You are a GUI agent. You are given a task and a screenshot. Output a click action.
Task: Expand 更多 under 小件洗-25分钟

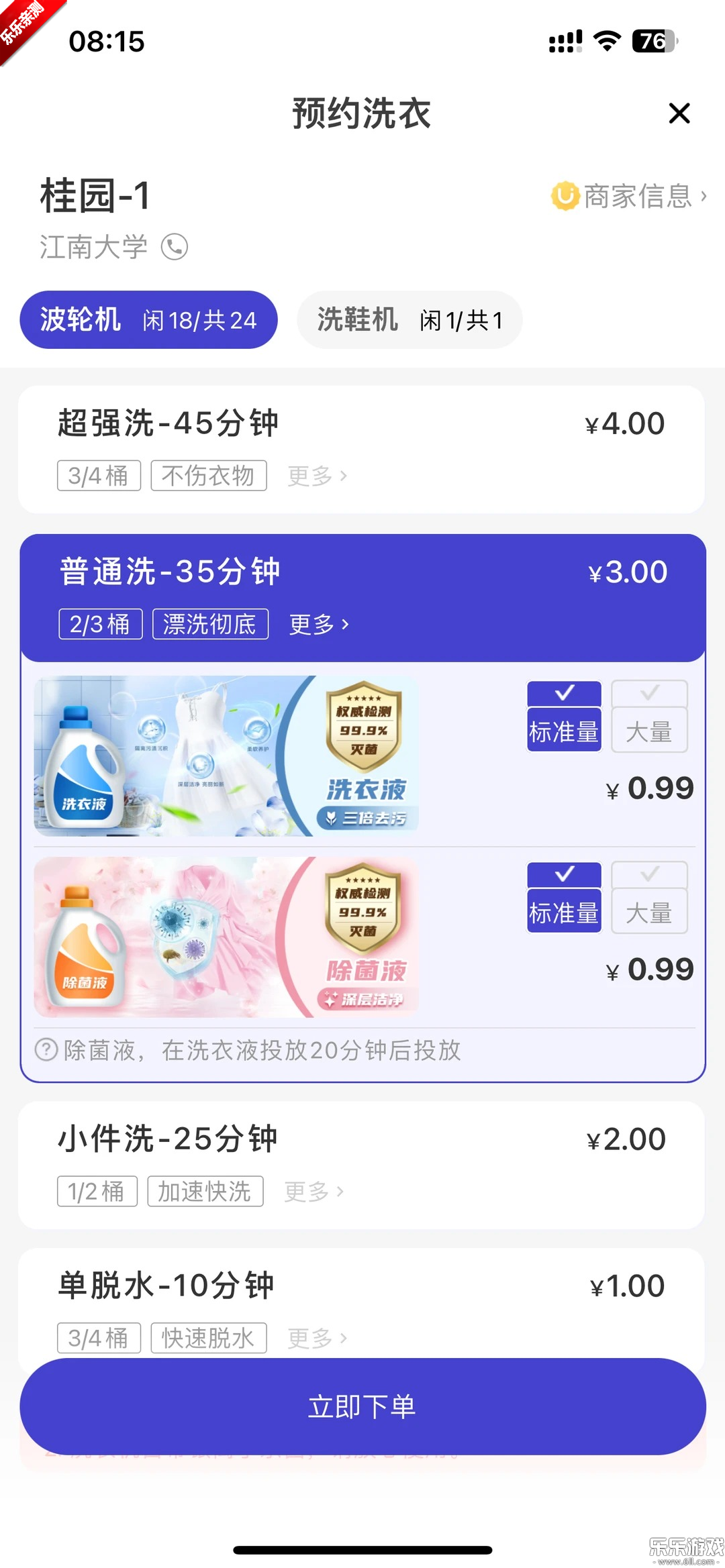tap(311, 1191)
